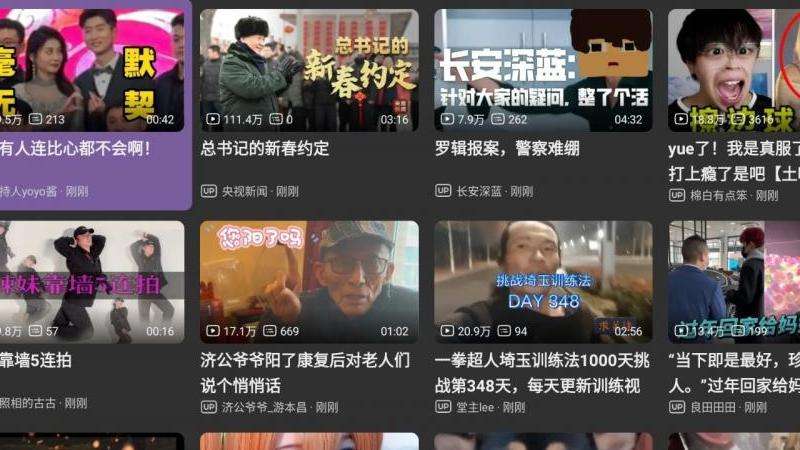Play the video 罗辑报案，警察难绷
Image resolution: width=800 pixels, height=450 pixels.
[x=543, y=70]
